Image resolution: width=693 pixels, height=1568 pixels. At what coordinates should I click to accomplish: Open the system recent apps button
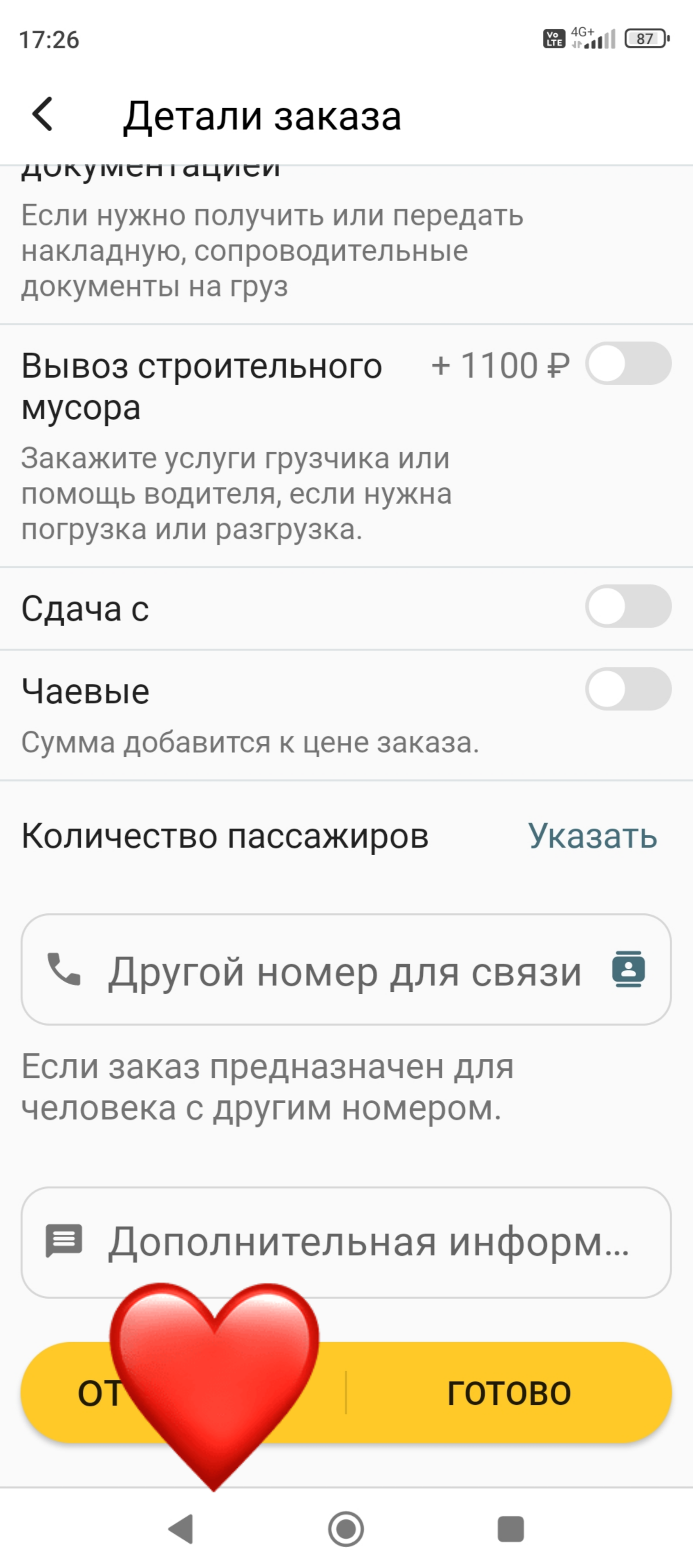click(511, 1529)
